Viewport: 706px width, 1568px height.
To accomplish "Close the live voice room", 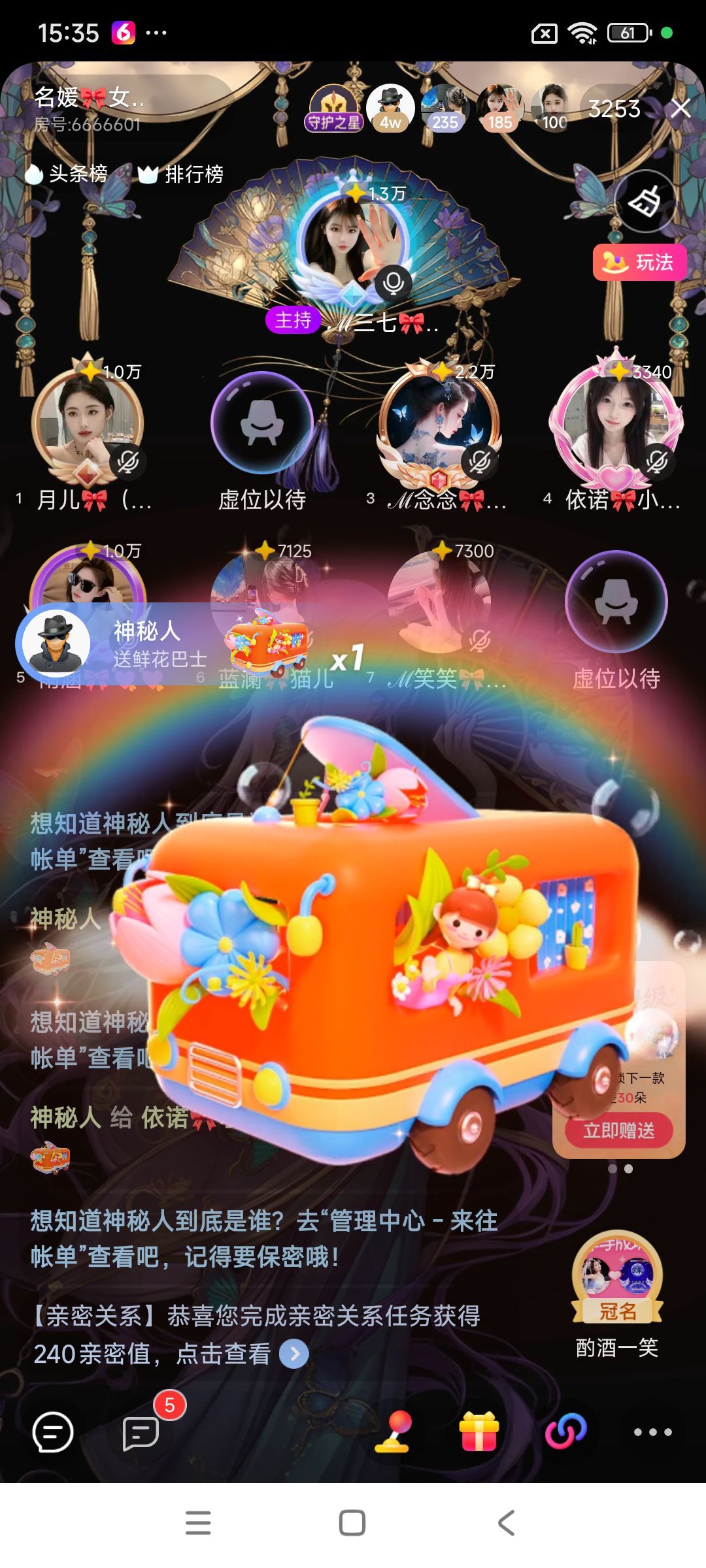I will [681, 108].
